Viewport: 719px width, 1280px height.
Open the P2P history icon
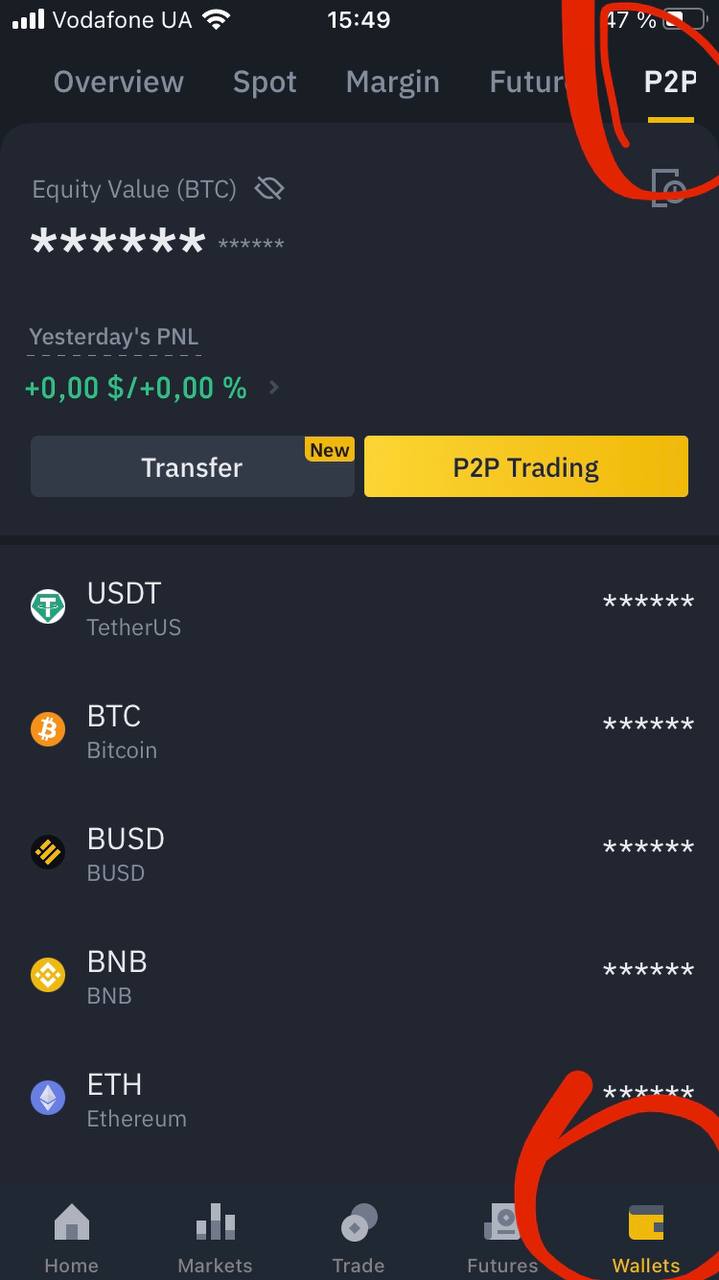pyautogui.click(x=669, y=187)
